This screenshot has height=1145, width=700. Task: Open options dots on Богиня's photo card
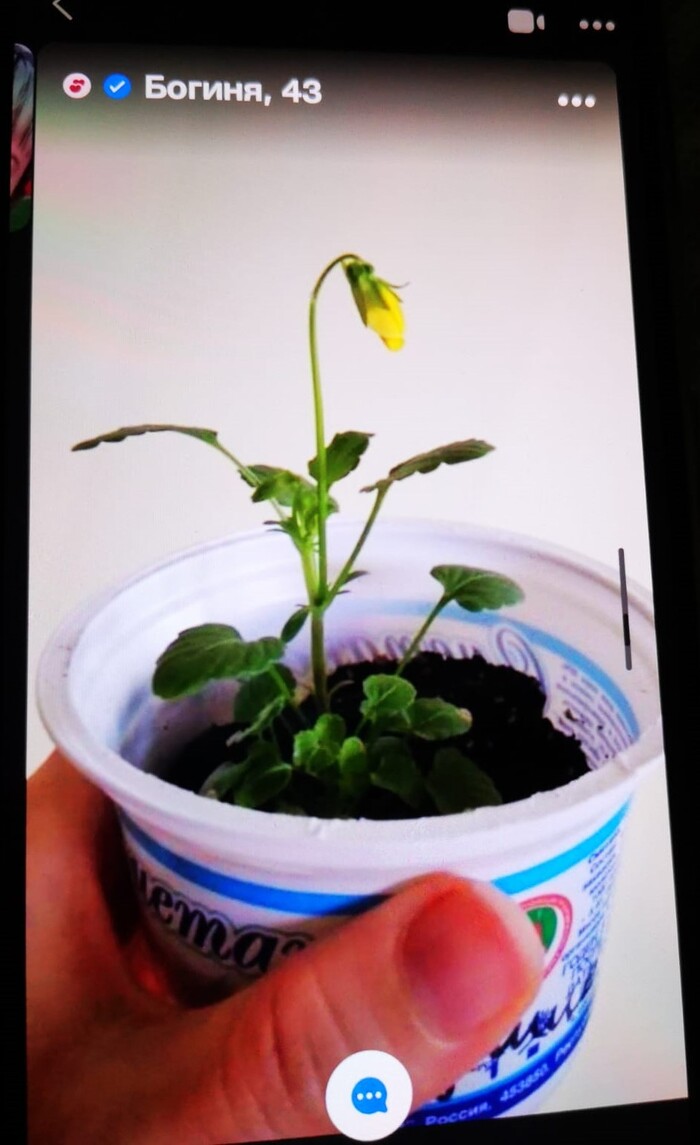(577, 100)
